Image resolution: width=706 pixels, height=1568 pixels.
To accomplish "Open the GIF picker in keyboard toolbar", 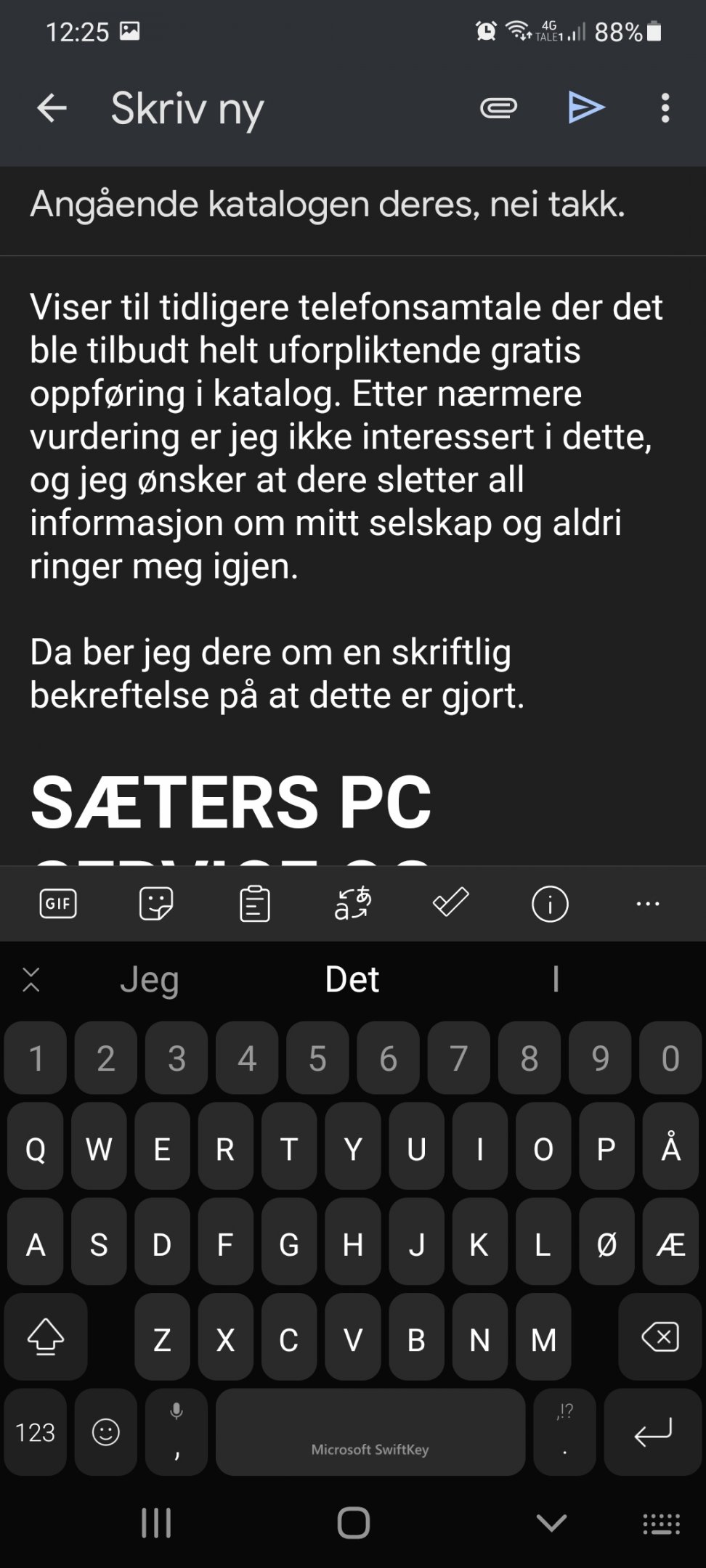I will (57, 904).
